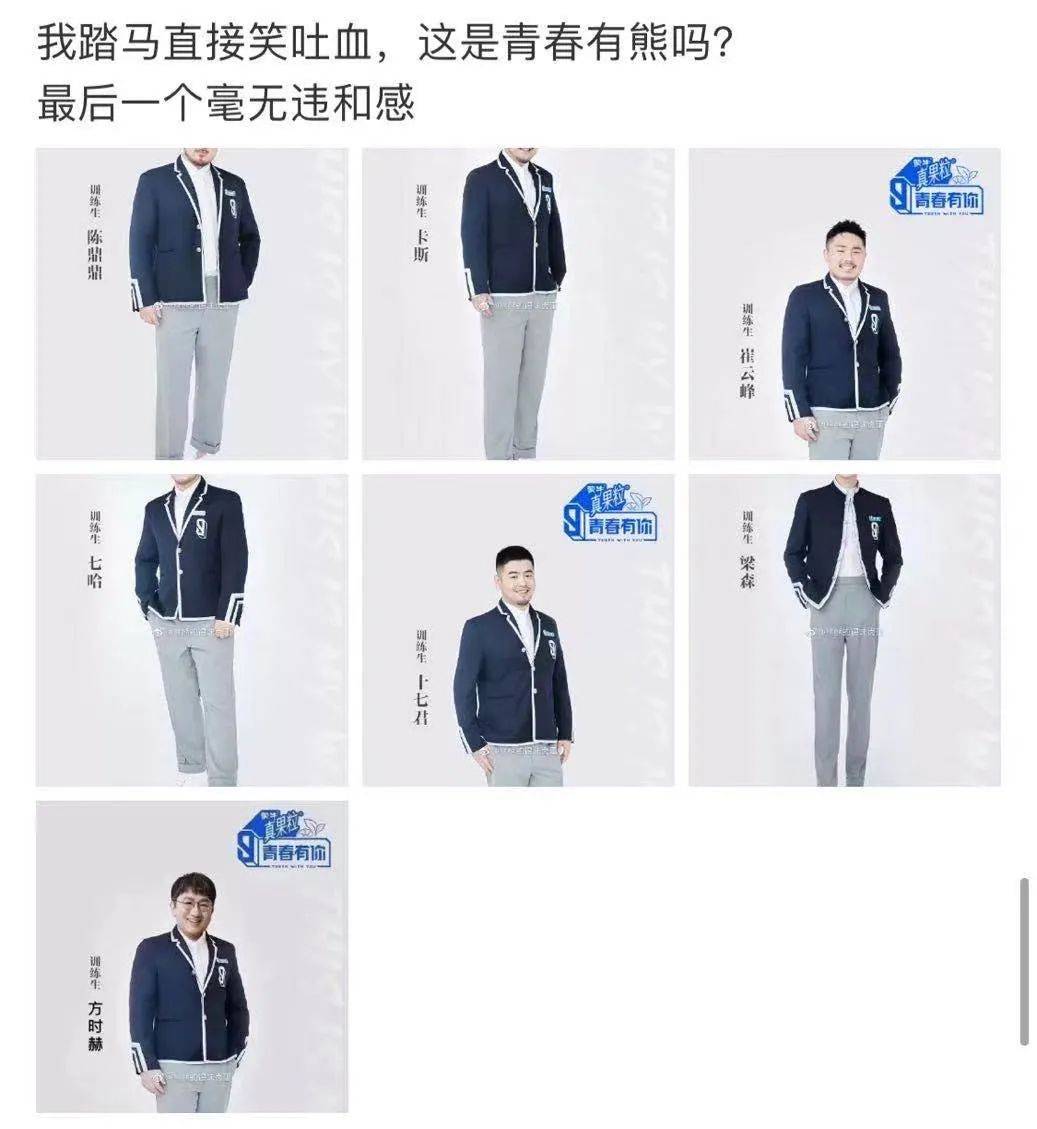Open the photo of trainee 陈鼎鼎
Image resolution: width=1037 pixels, height=1129 pixels.
(x=192, y=304)
